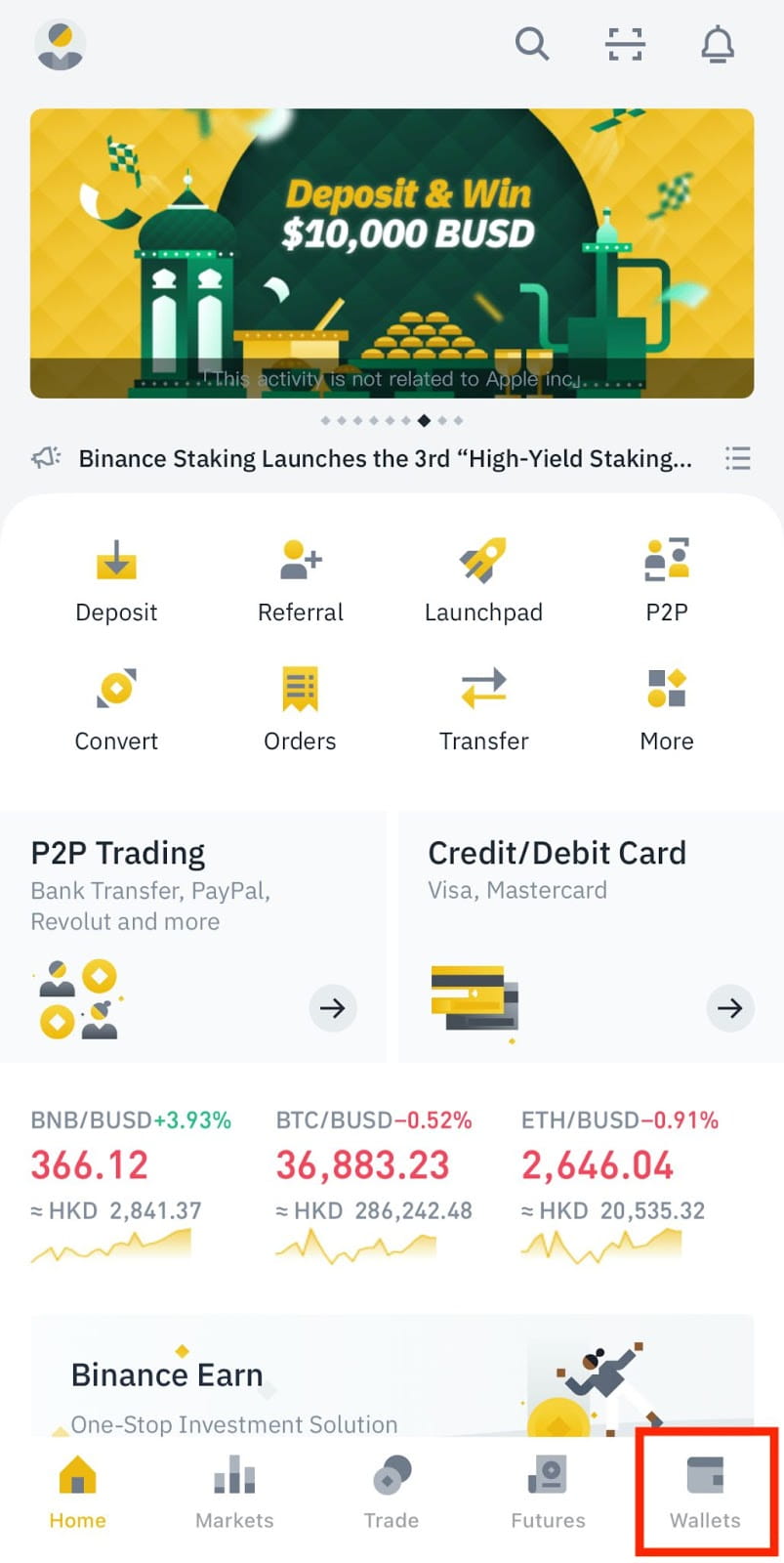
Task: Open the Credit/Debit Card option
Action: coord(590,936)
